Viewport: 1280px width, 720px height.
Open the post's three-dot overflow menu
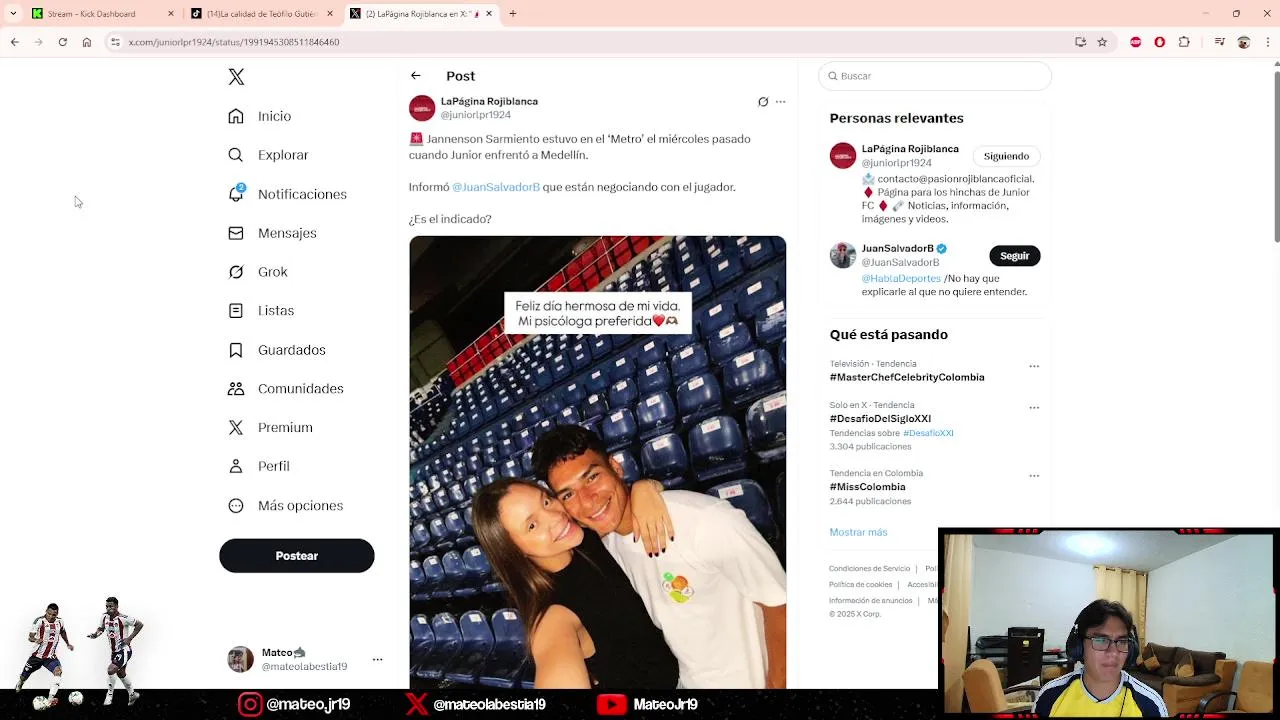pos(780,102)
